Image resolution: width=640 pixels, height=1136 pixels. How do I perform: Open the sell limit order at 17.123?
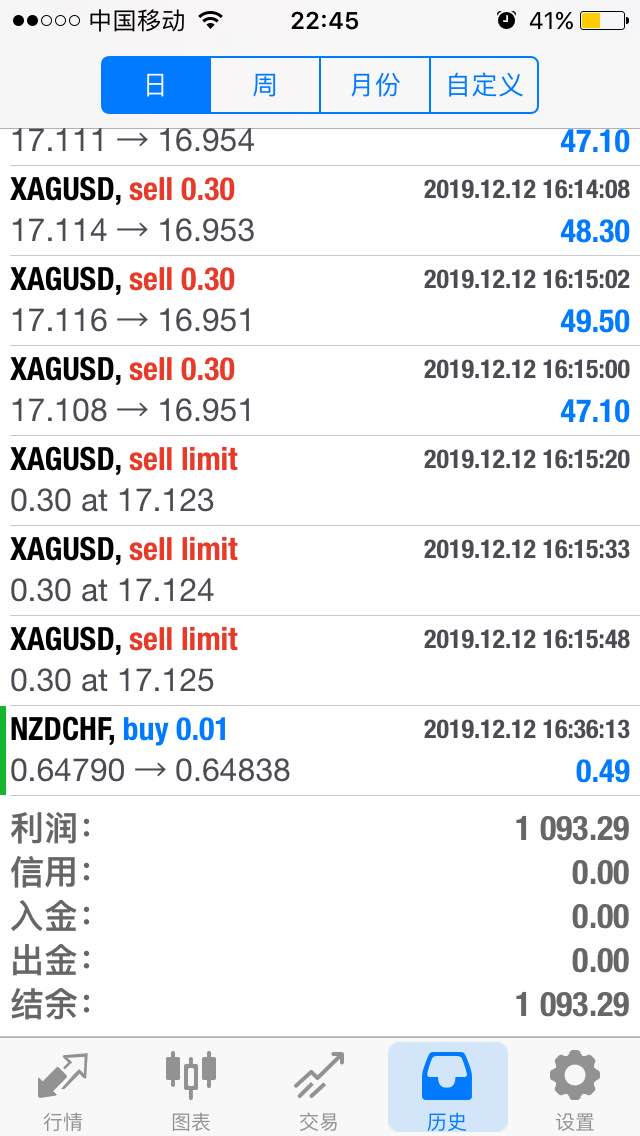320,480
